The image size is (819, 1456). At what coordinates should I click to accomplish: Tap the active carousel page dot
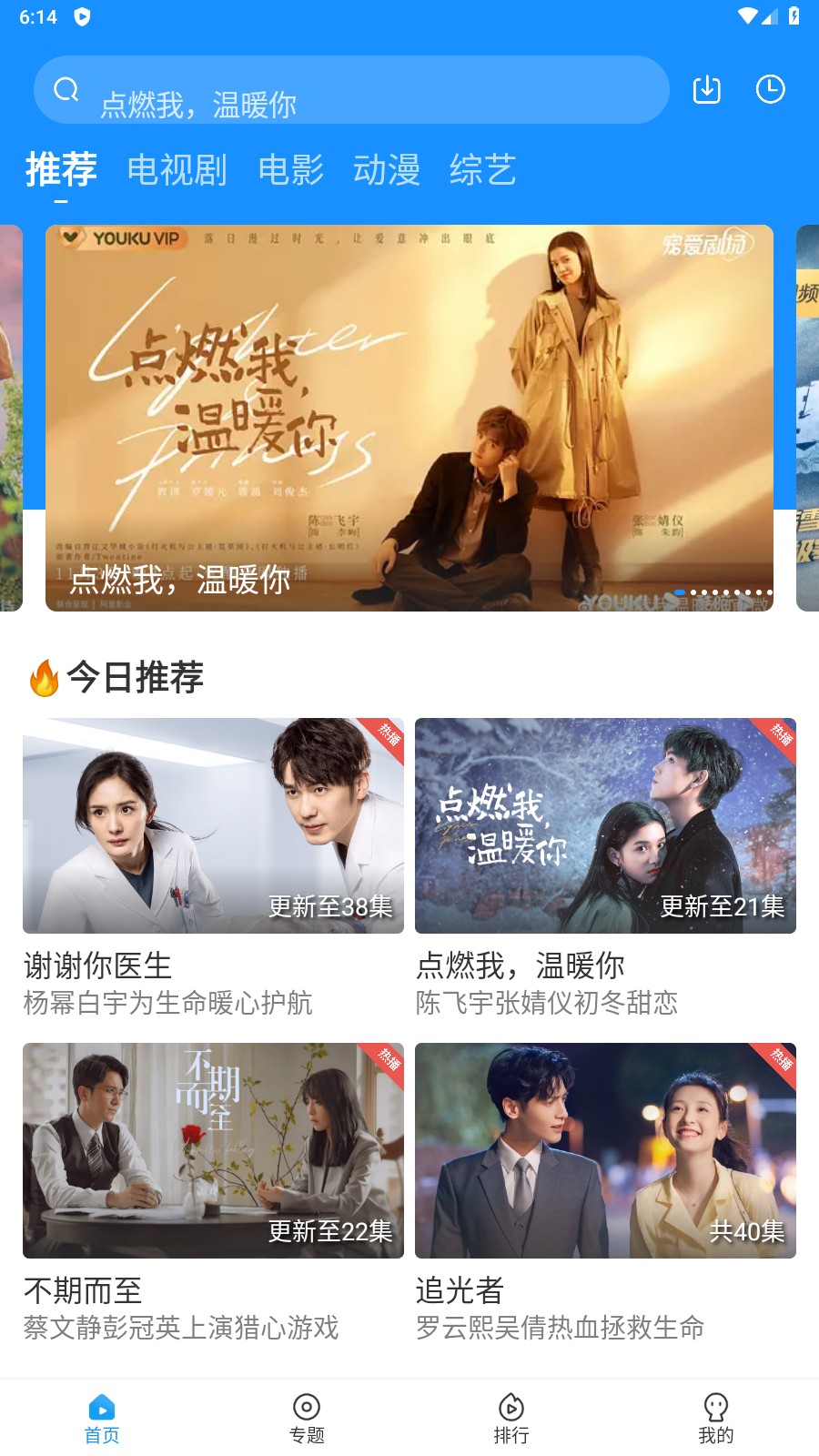click(x=681, y=591)
